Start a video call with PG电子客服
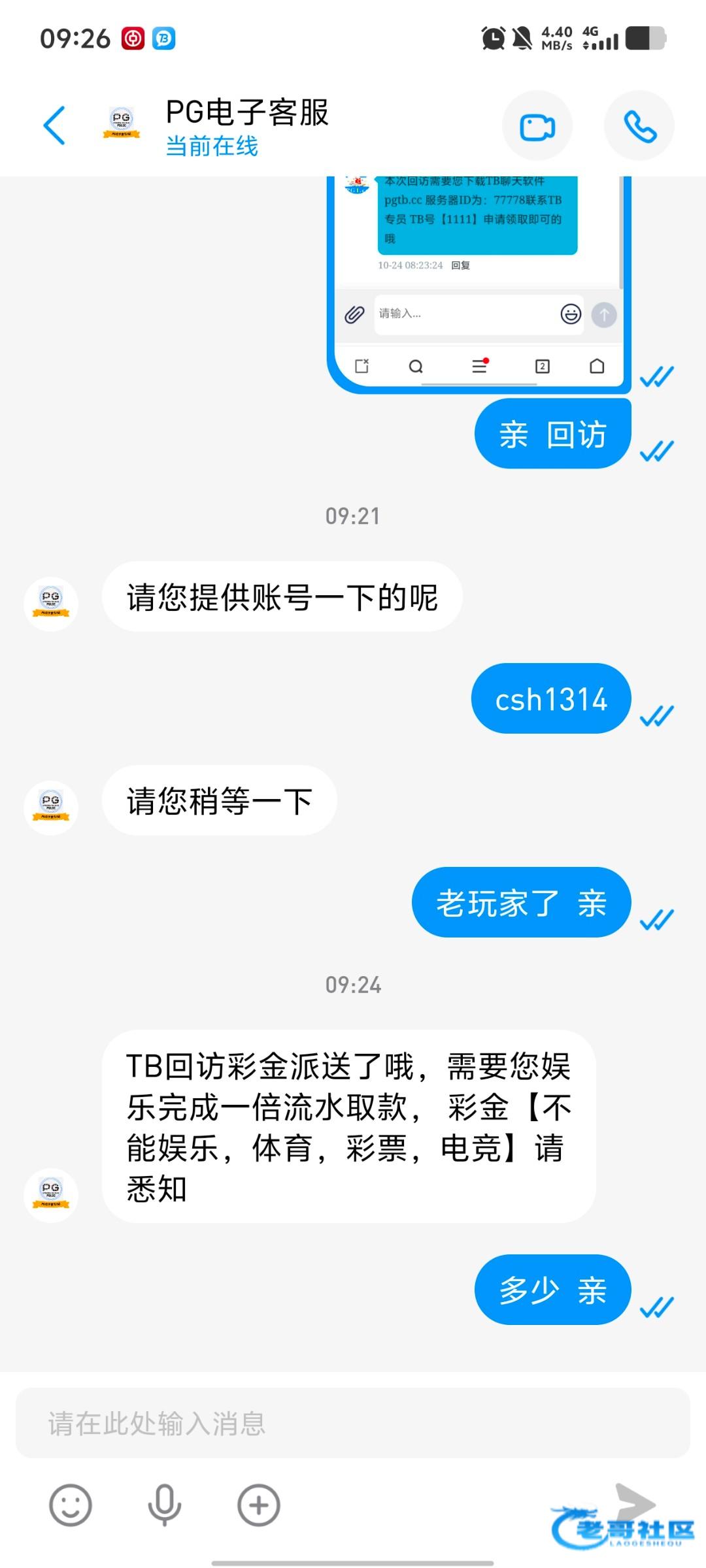706x1568 pixels. pyautogui.click(x=537, y=126)
